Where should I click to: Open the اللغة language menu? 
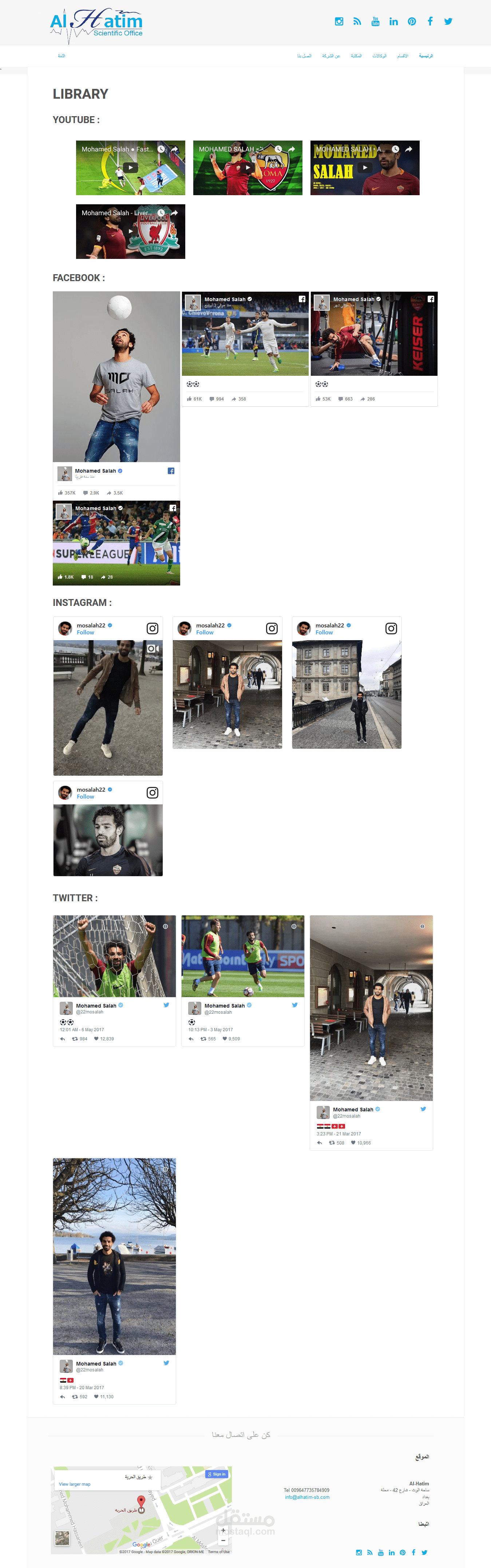pos(62,56)
